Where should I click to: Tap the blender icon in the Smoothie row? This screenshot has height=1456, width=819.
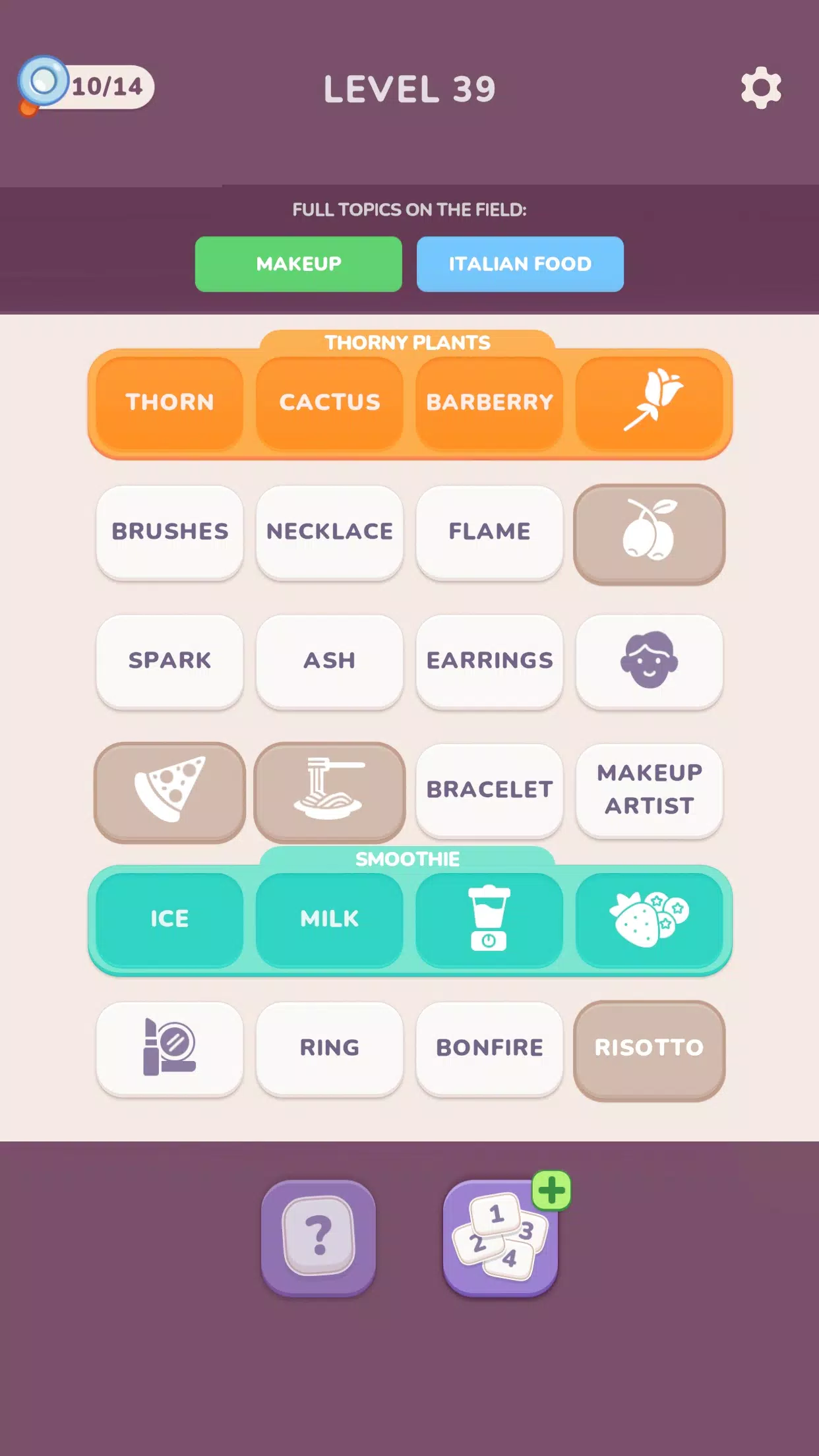[490, 918]
